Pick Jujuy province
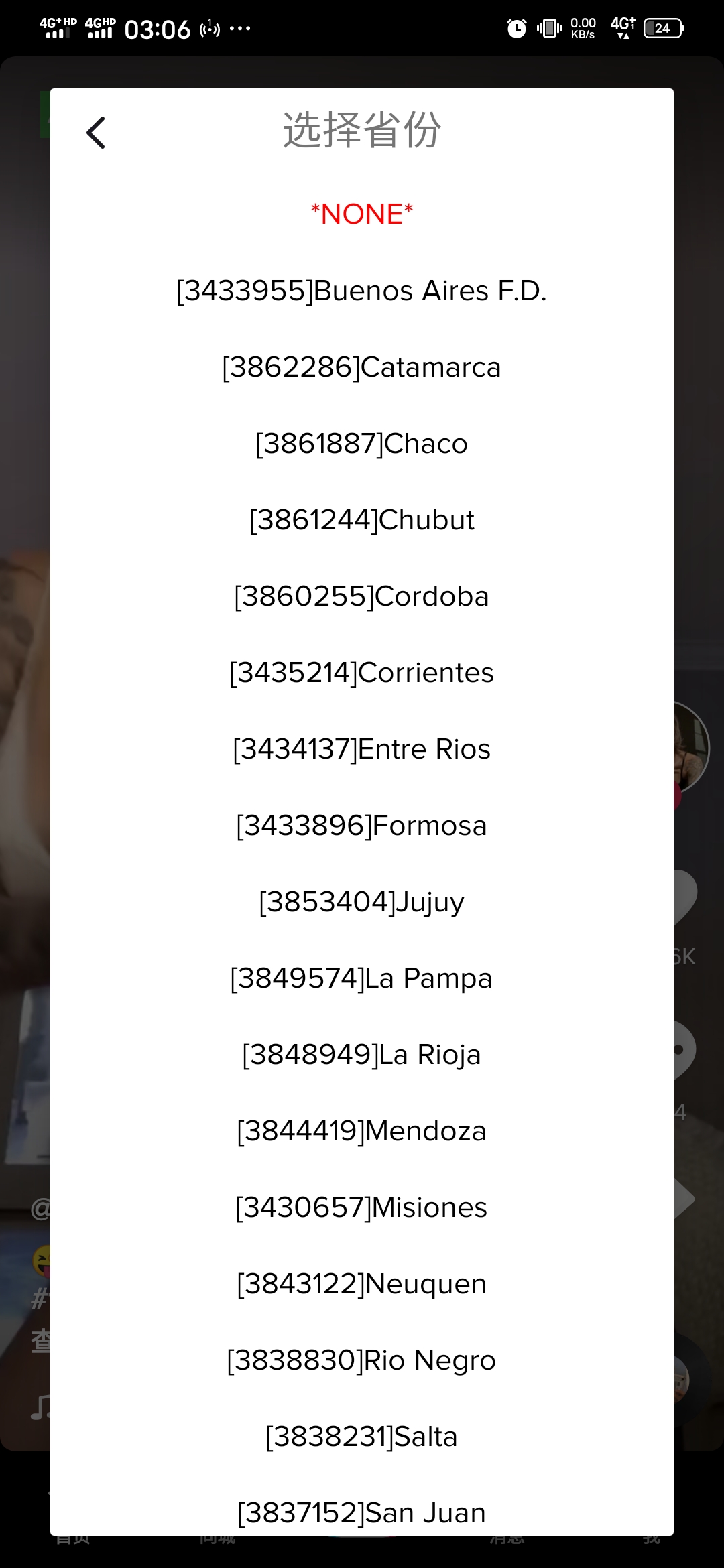Image resolution: width=724 pixels, height=1568 pixels. tap(362, 902)
